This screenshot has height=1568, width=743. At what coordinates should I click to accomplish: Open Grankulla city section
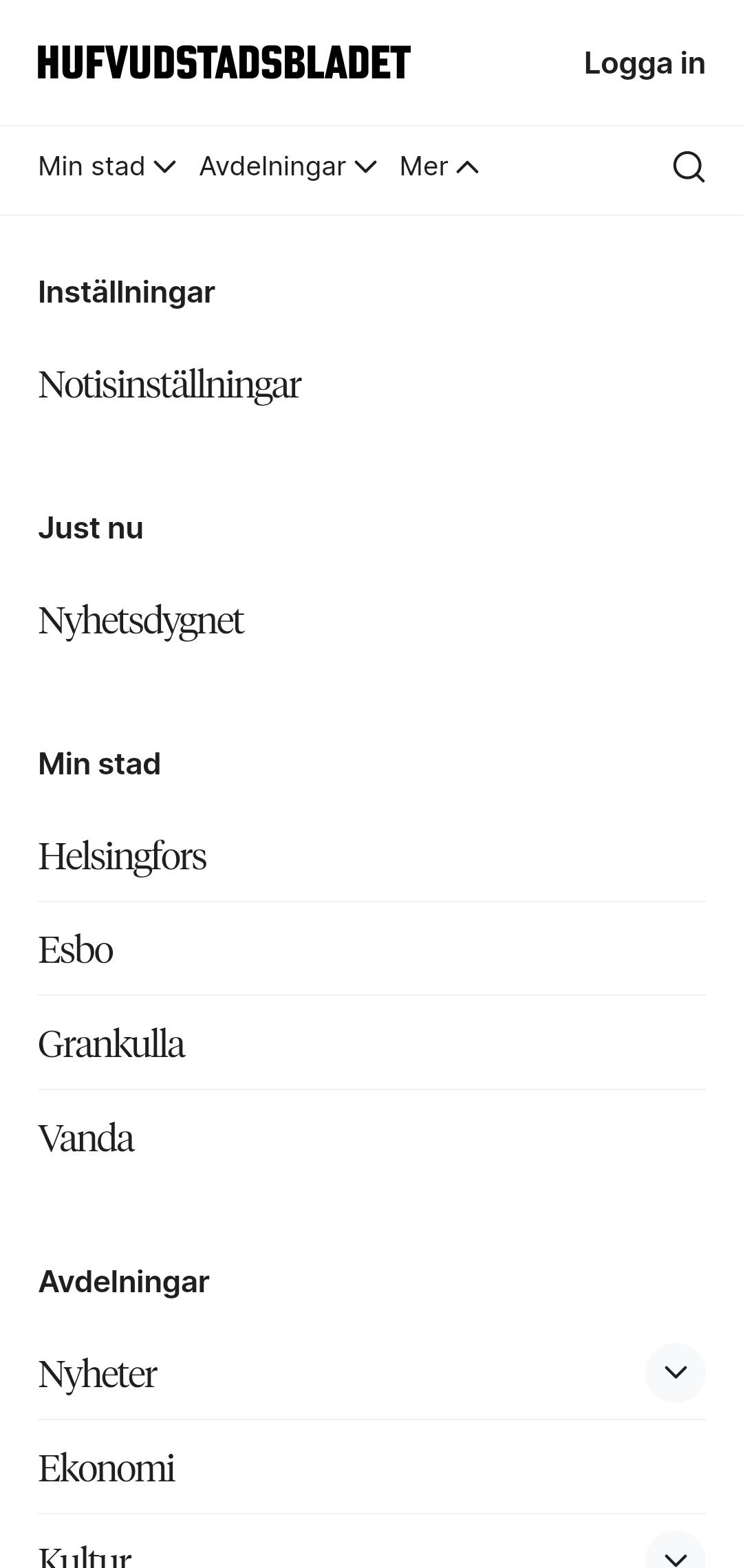coord(372,1044)
